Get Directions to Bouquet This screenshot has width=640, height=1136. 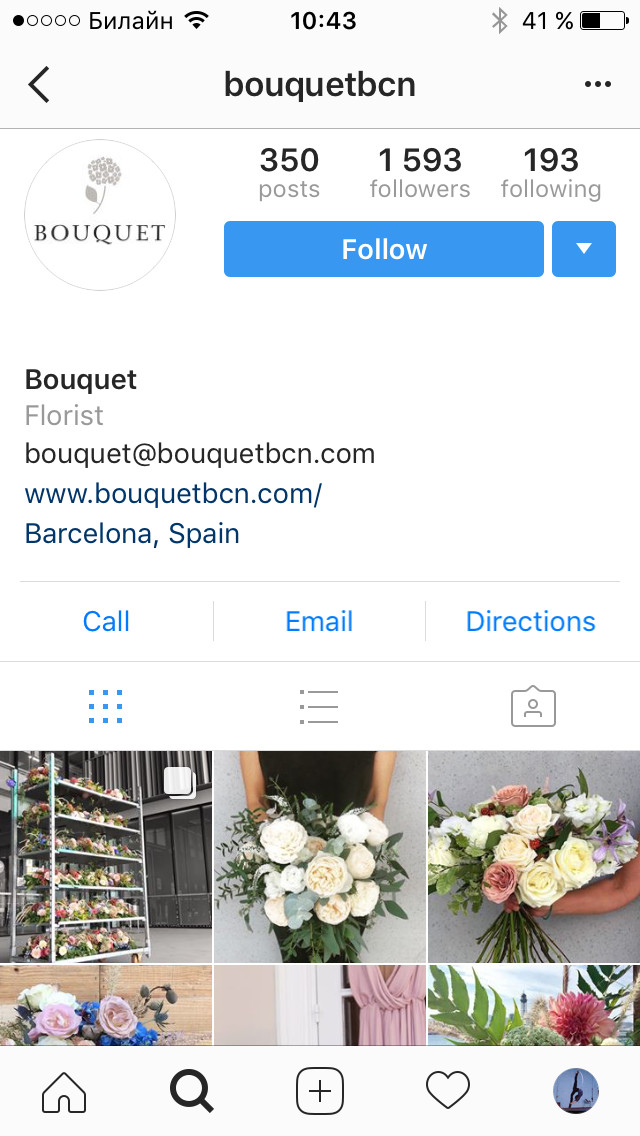[x=530, y=621]
